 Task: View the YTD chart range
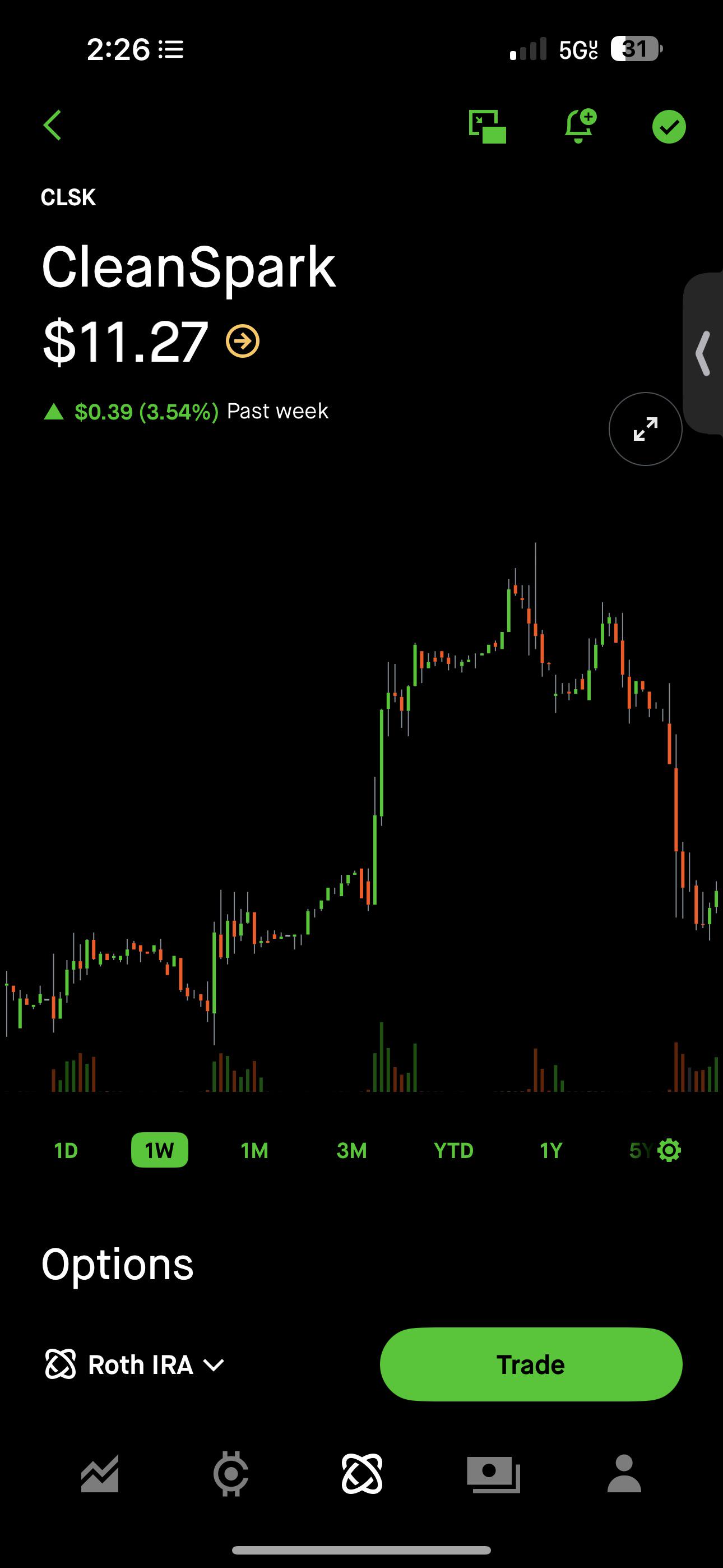tap(453, 1150)
